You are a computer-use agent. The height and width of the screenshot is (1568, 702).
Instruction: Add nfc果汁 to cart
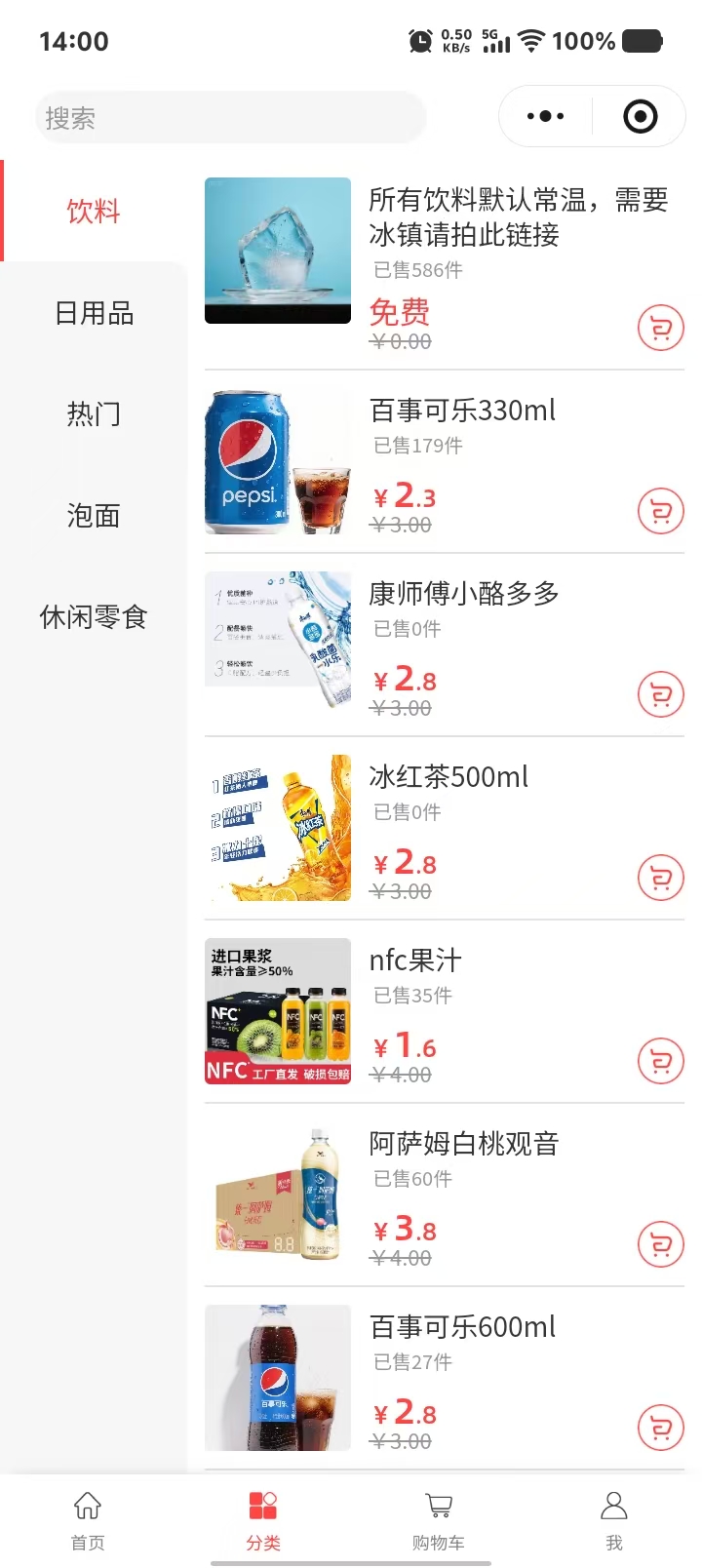click(660, 1061)
